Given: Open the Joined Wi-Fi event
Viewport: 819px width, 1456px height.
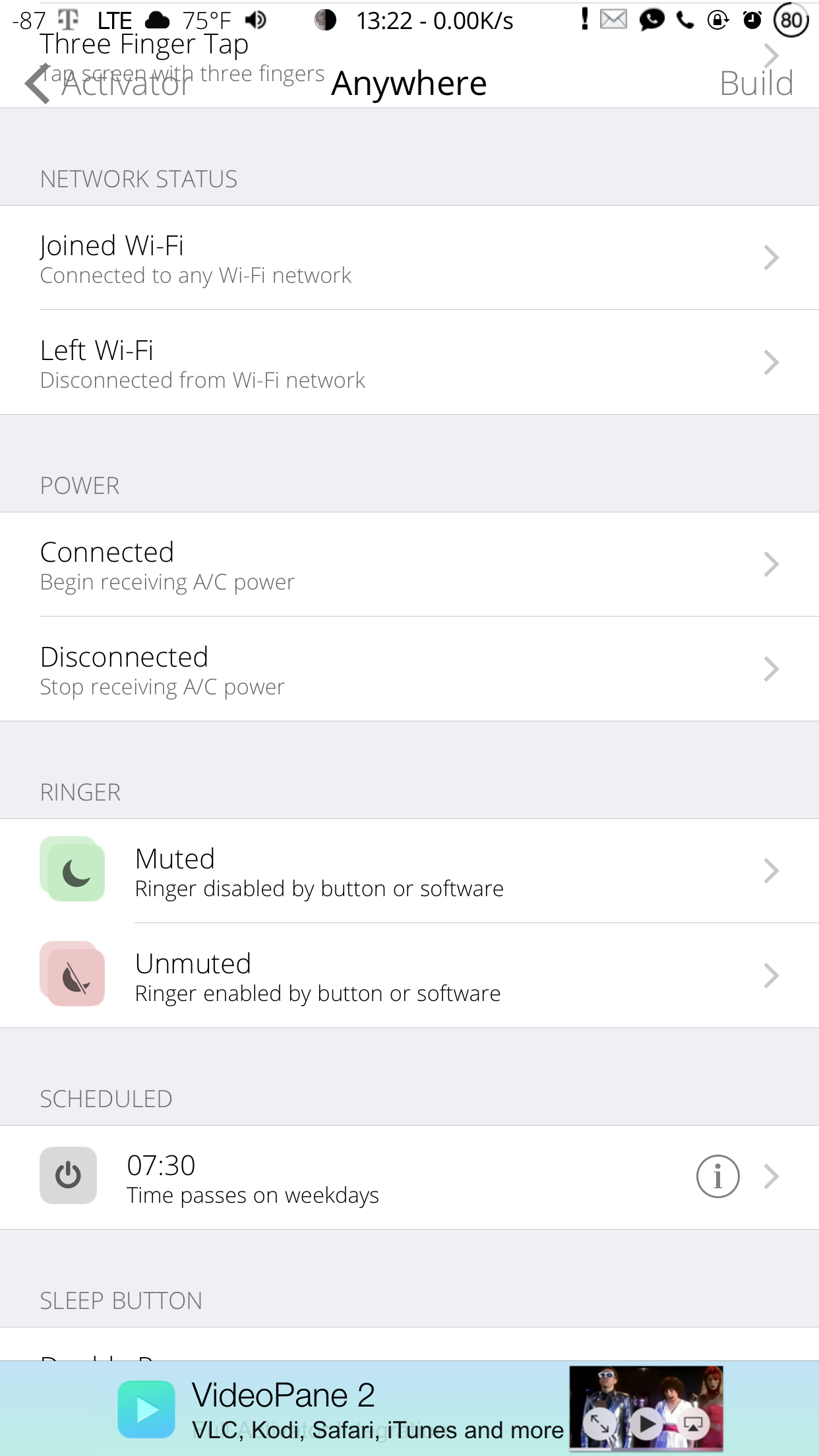Looking at the screenshot, I should click(x=409, y=258).
